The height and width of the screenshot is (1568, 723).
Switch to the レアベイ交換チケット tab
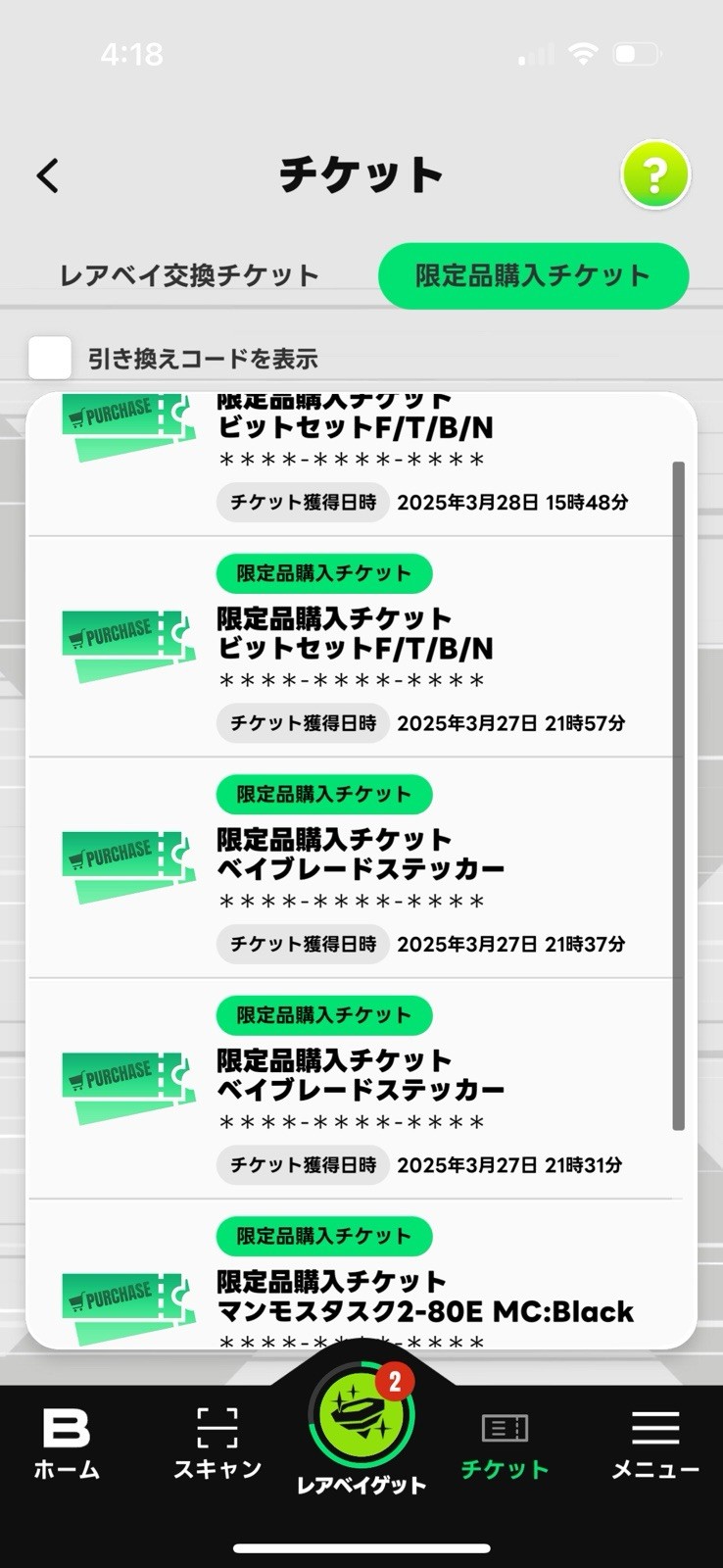(189, 275)
